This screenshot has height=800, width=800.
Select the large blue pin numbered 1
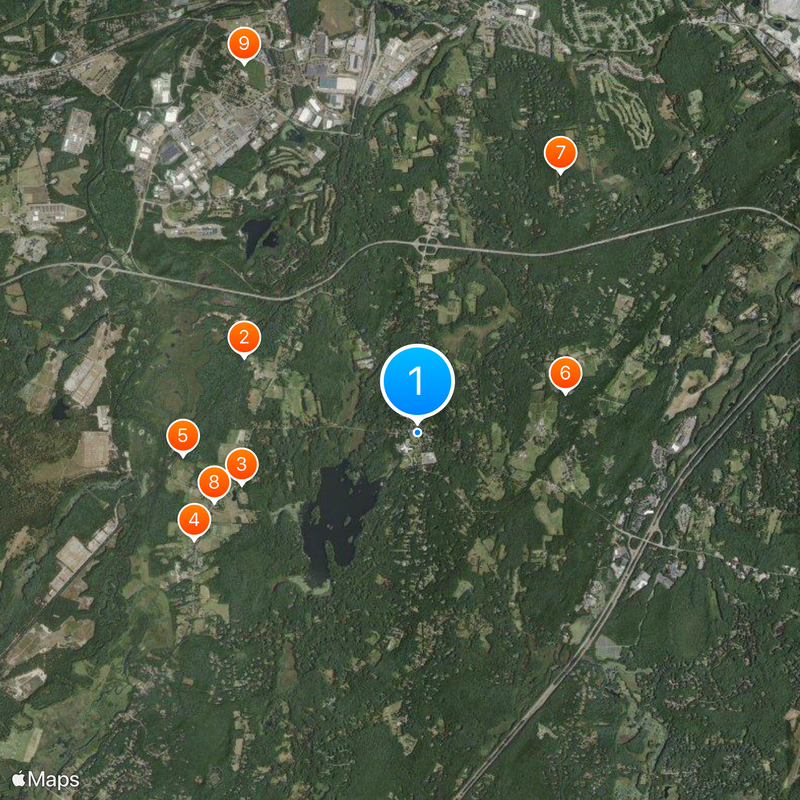tap(418, 381)
